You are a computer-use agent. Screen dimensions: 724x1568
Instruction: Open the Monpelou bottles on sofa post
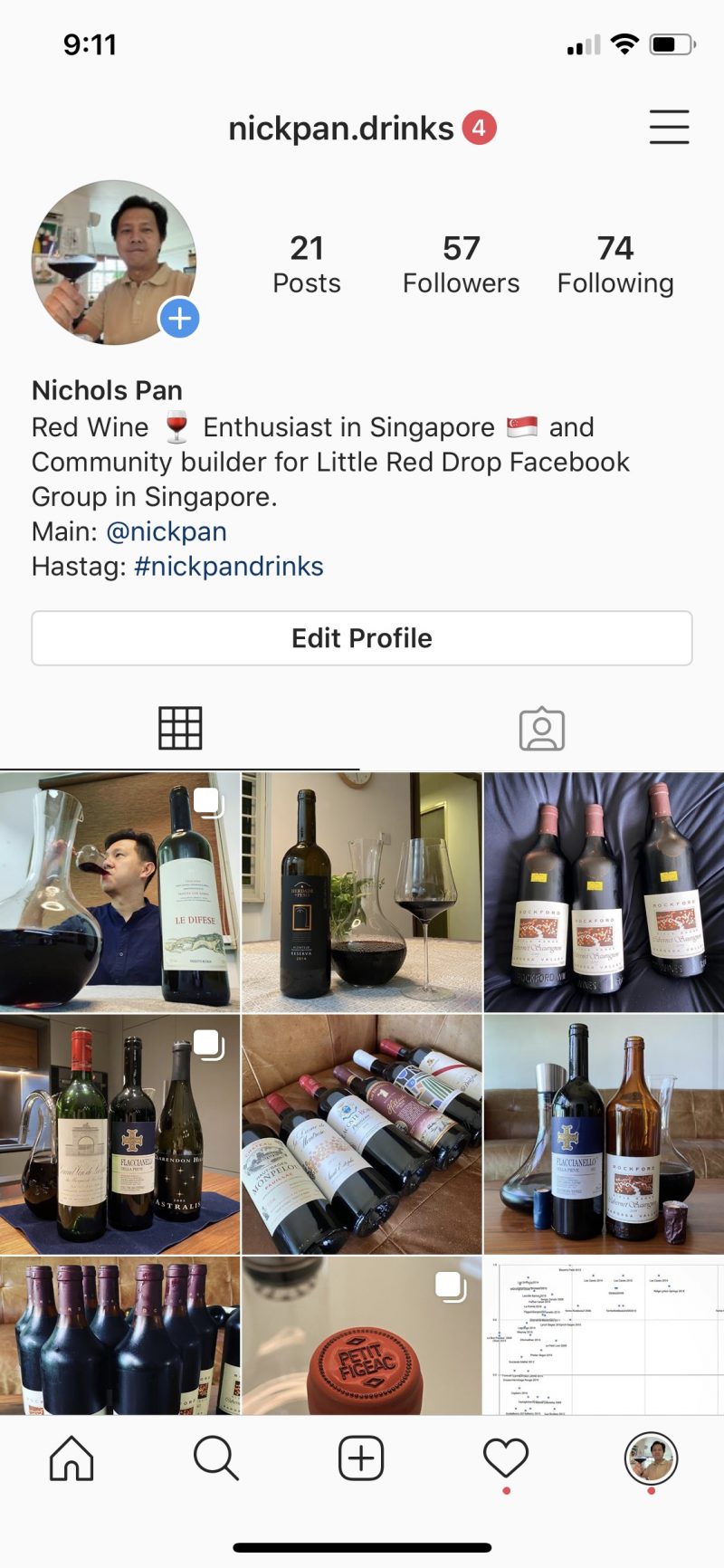click(x=362, y=1134)
